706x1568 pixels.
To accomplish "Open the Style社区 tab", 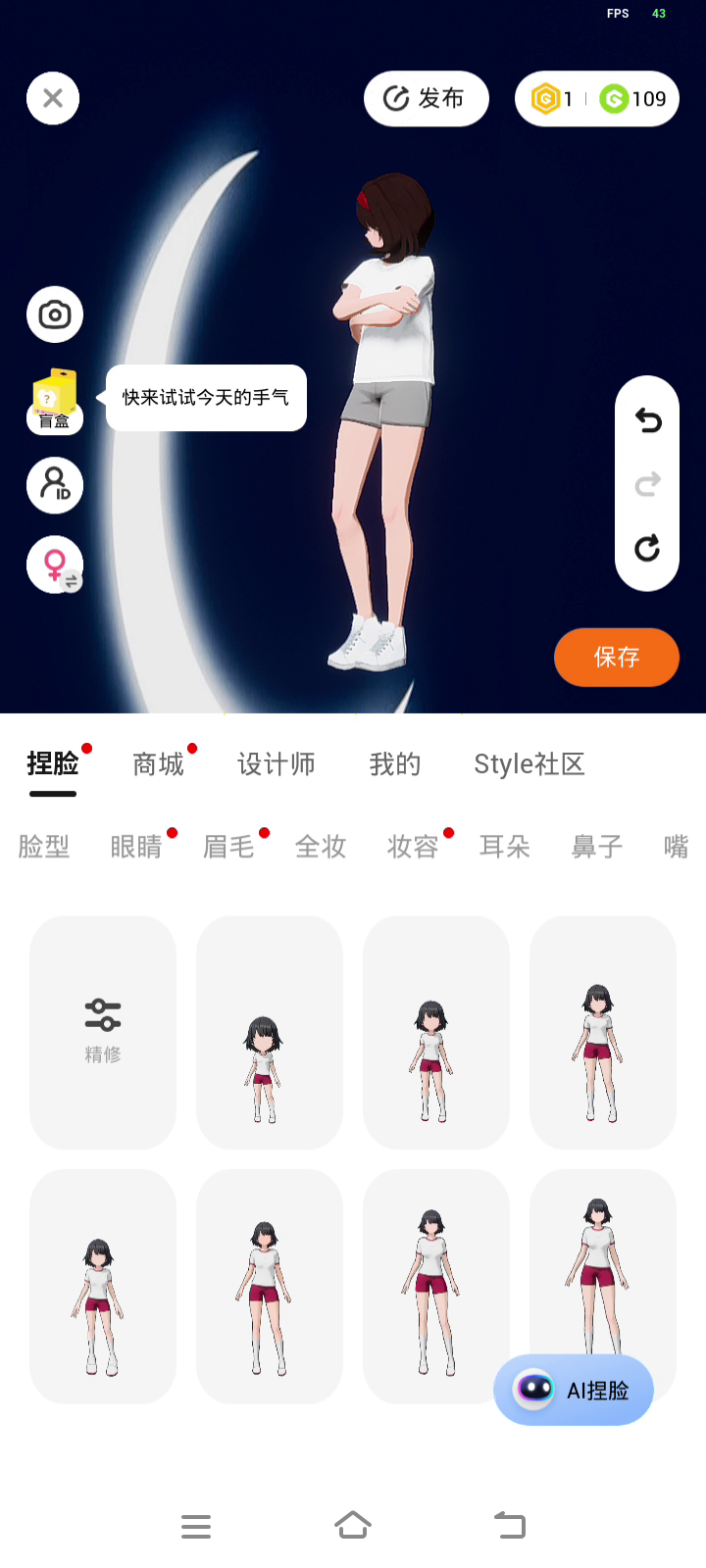I will 529,764.
